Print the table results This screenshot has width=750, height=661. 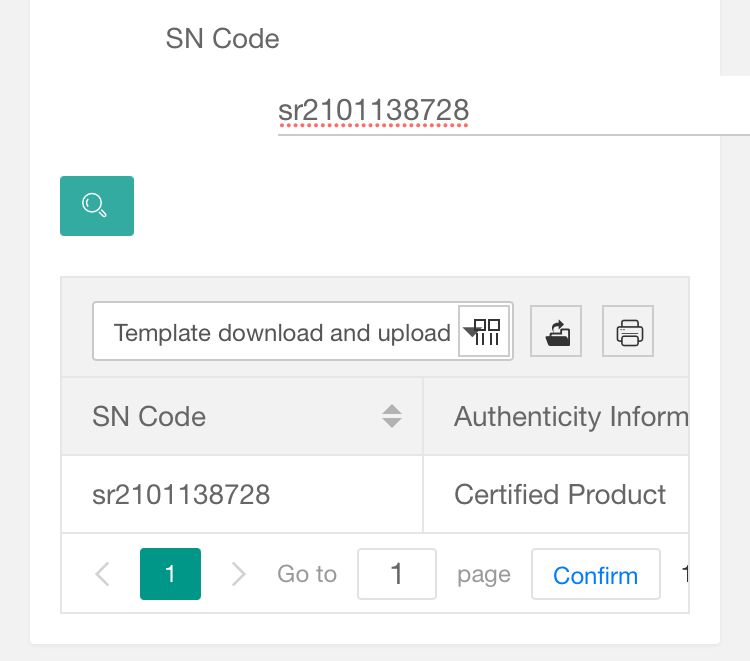(x=628, y=331)
